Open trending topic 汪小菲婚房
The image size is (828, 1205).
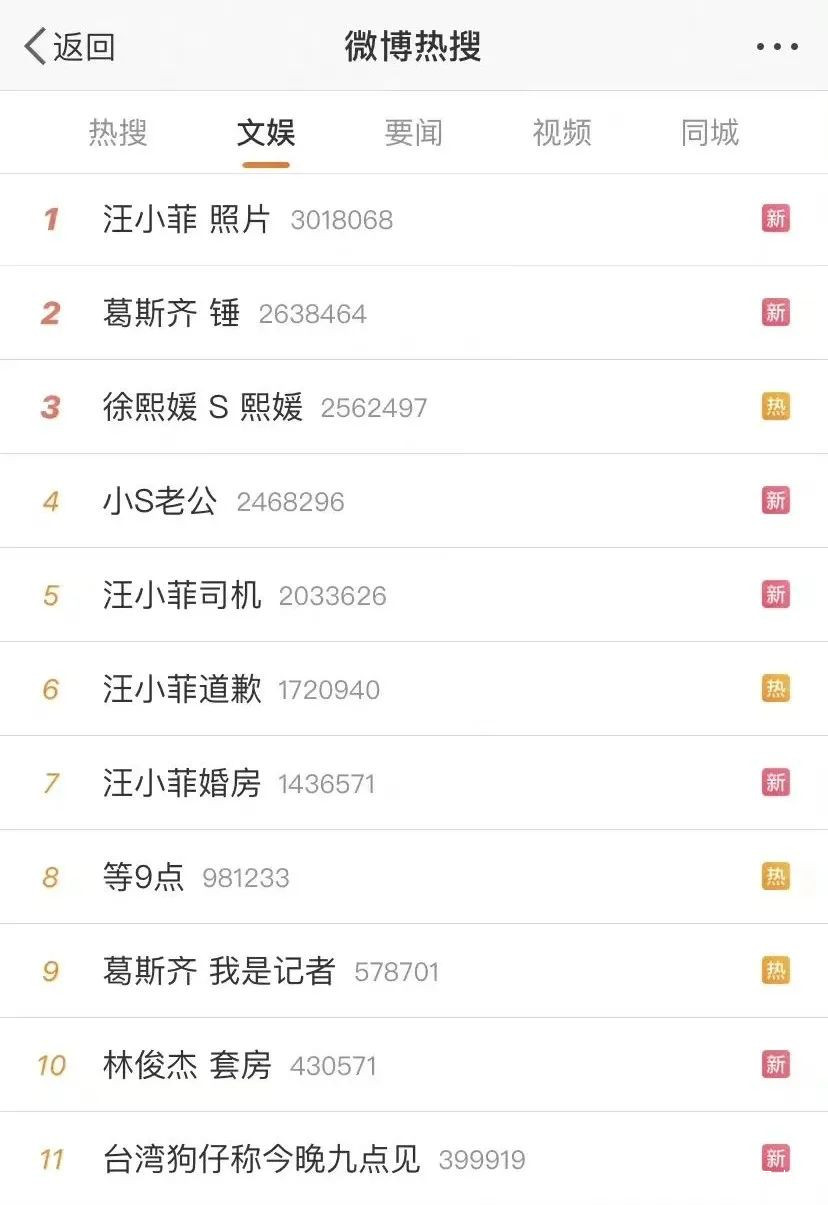pos(182,784)
